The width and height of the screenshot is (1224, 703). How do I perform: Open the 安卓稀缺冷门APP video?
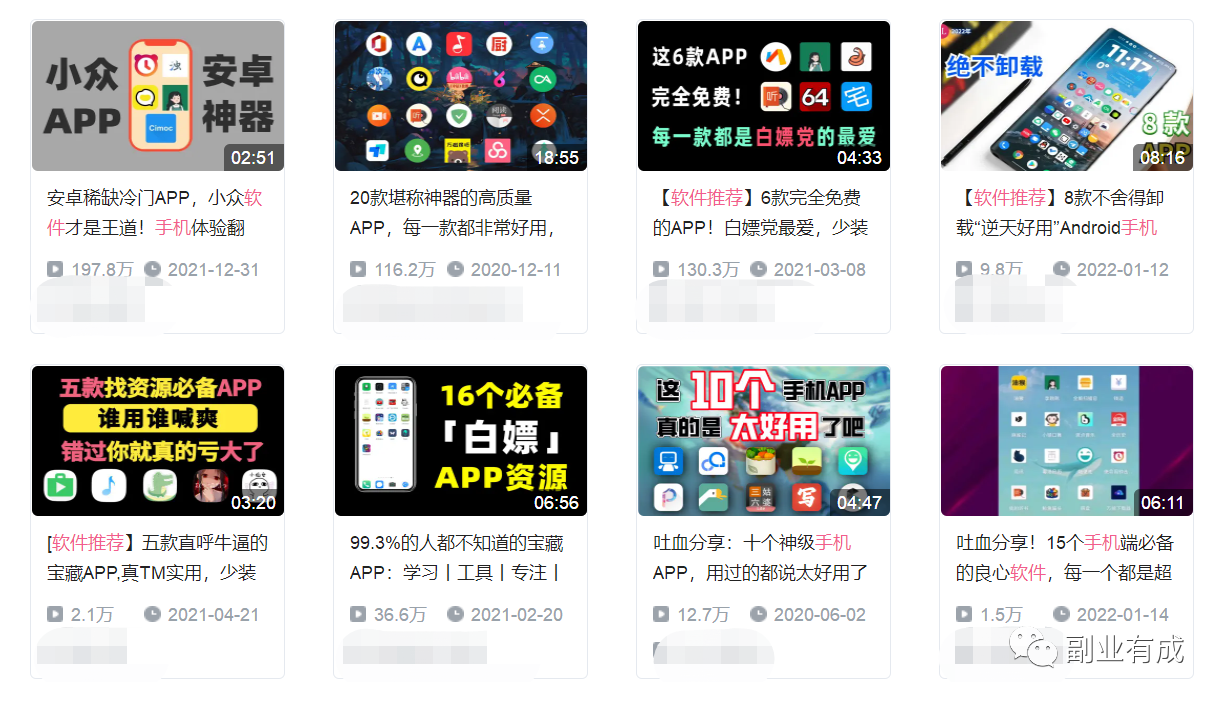[158, 96]
